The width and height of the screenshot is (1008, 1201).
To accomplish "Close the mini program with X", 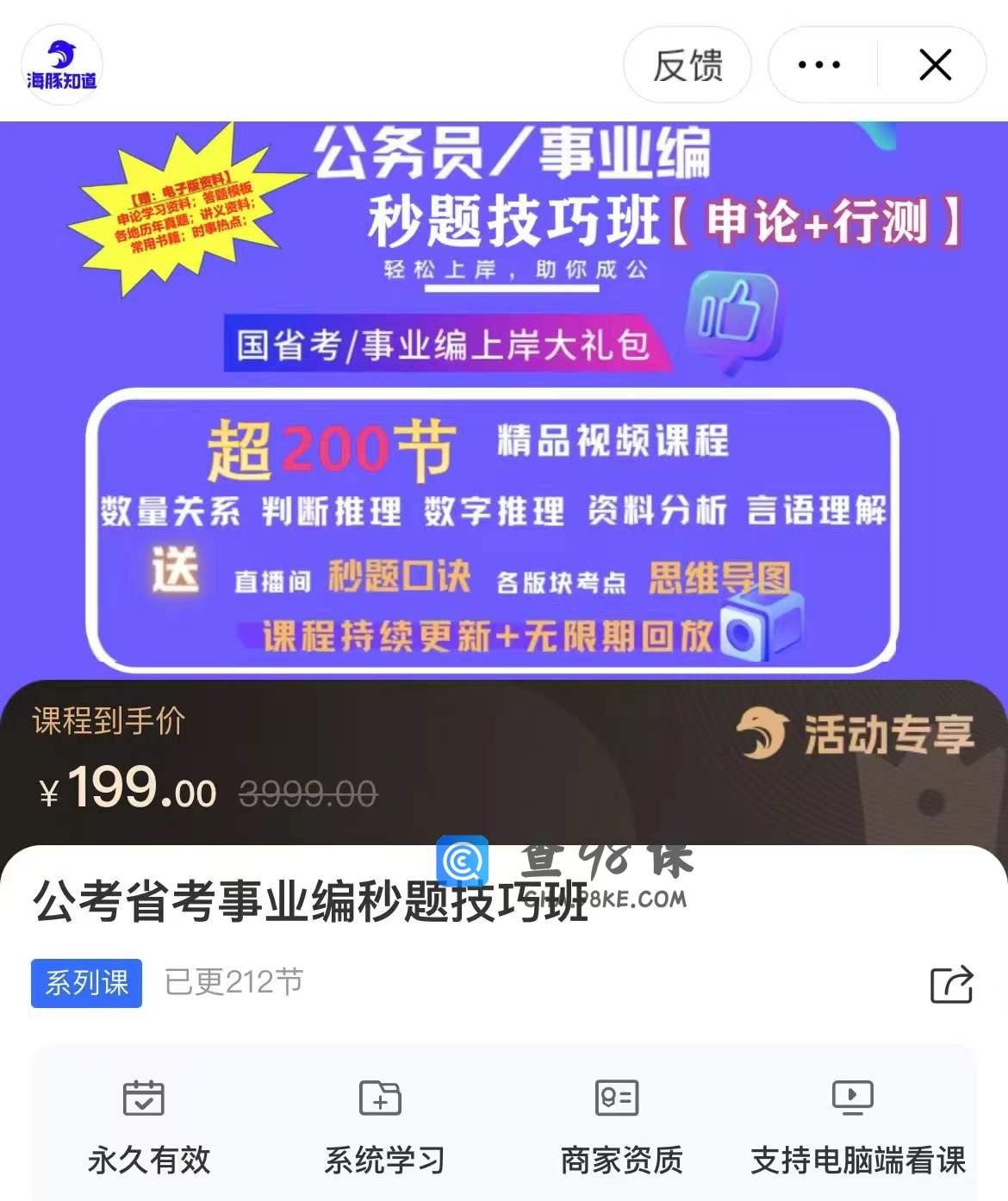I will [x=935, y=65].
